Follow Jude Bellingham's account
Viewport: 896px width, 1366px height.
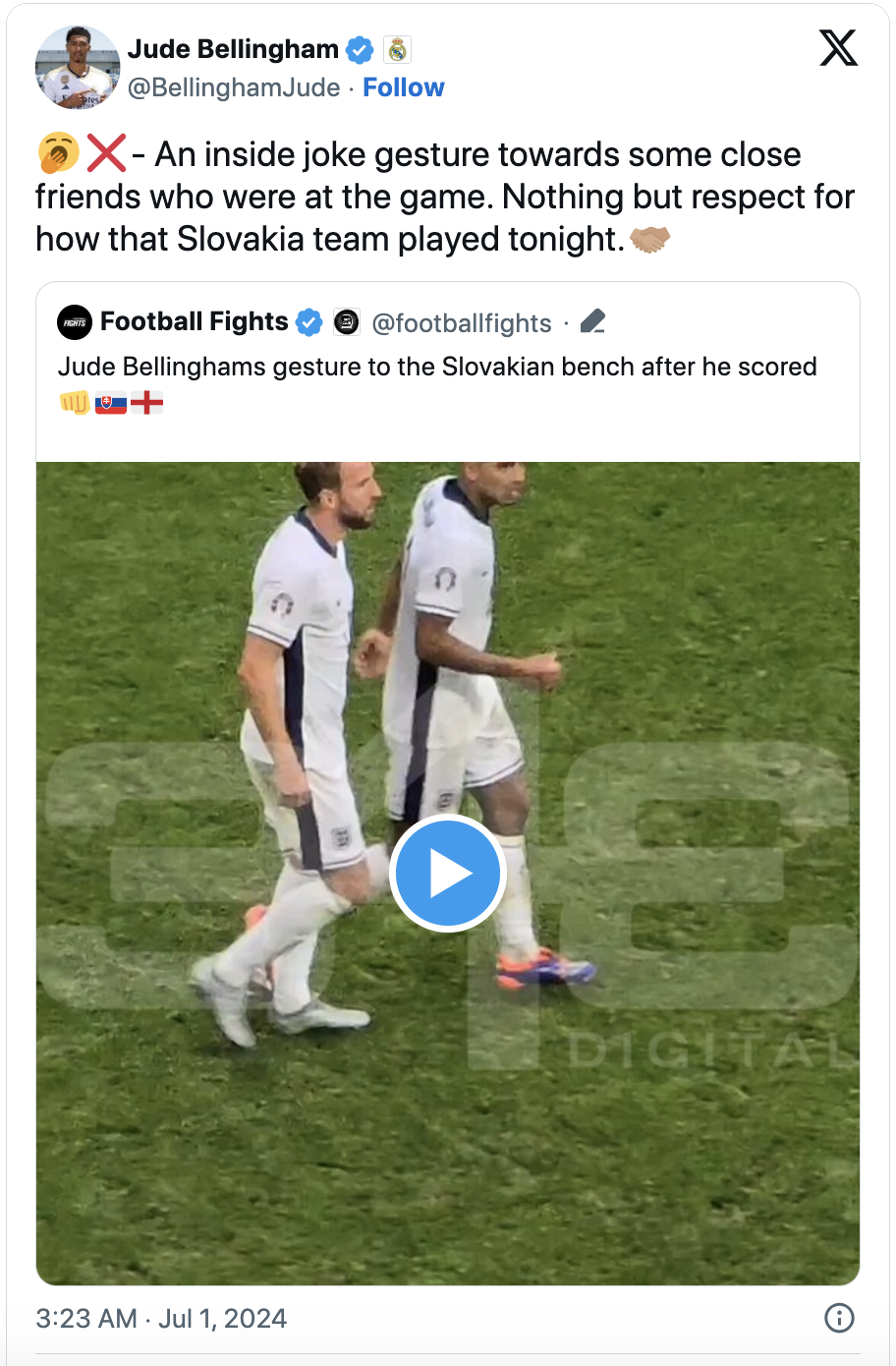coord(403,87)
